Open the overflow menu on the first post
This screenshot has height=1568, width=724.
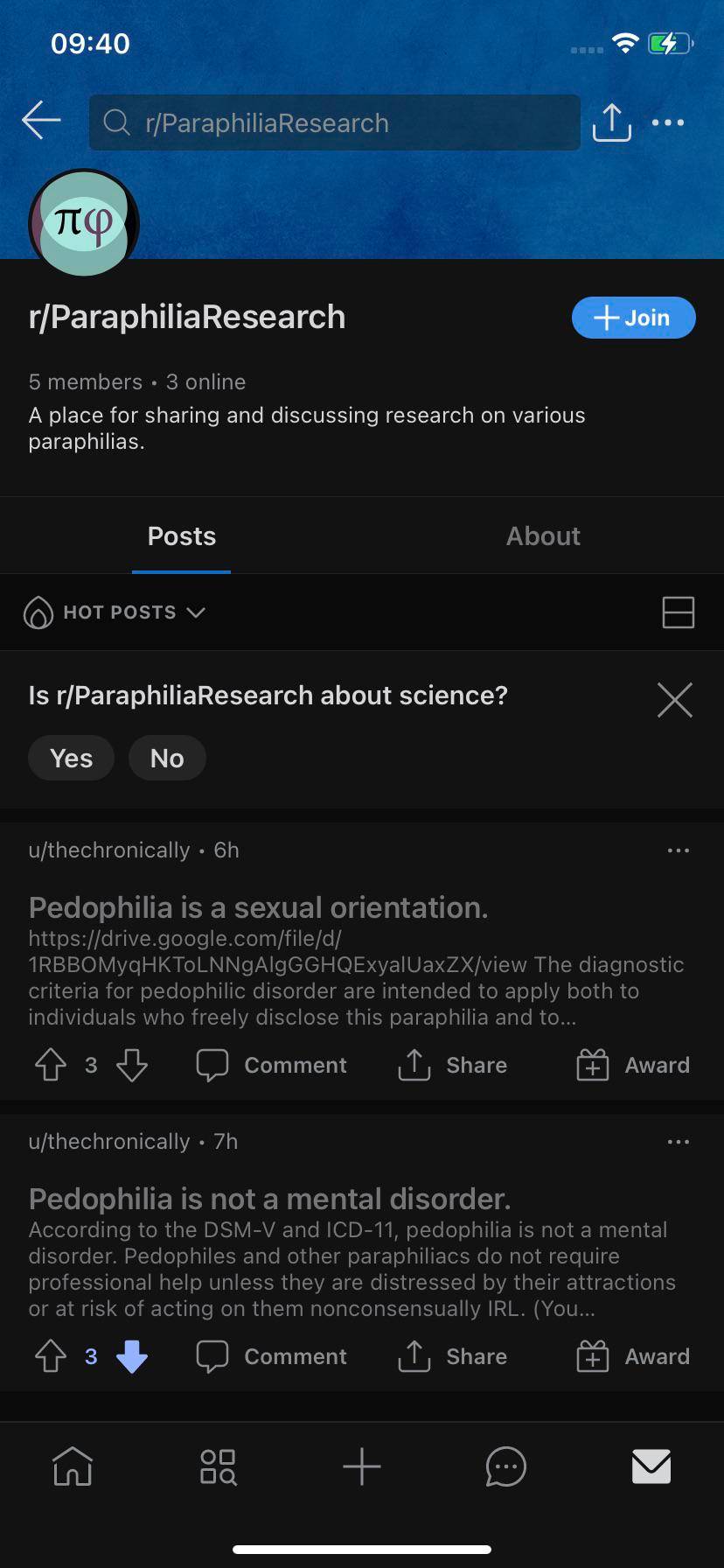tap(678, 850)
